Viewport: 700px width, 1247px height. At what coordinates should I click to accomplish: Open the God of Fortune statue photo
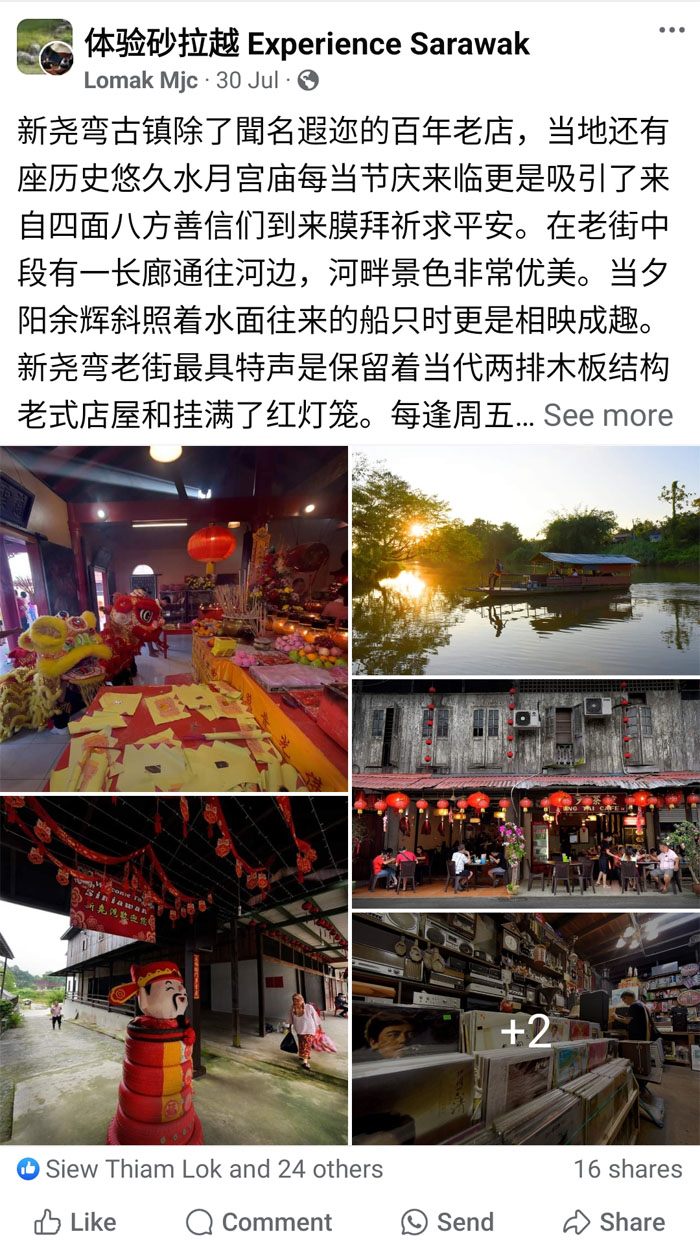174,970
